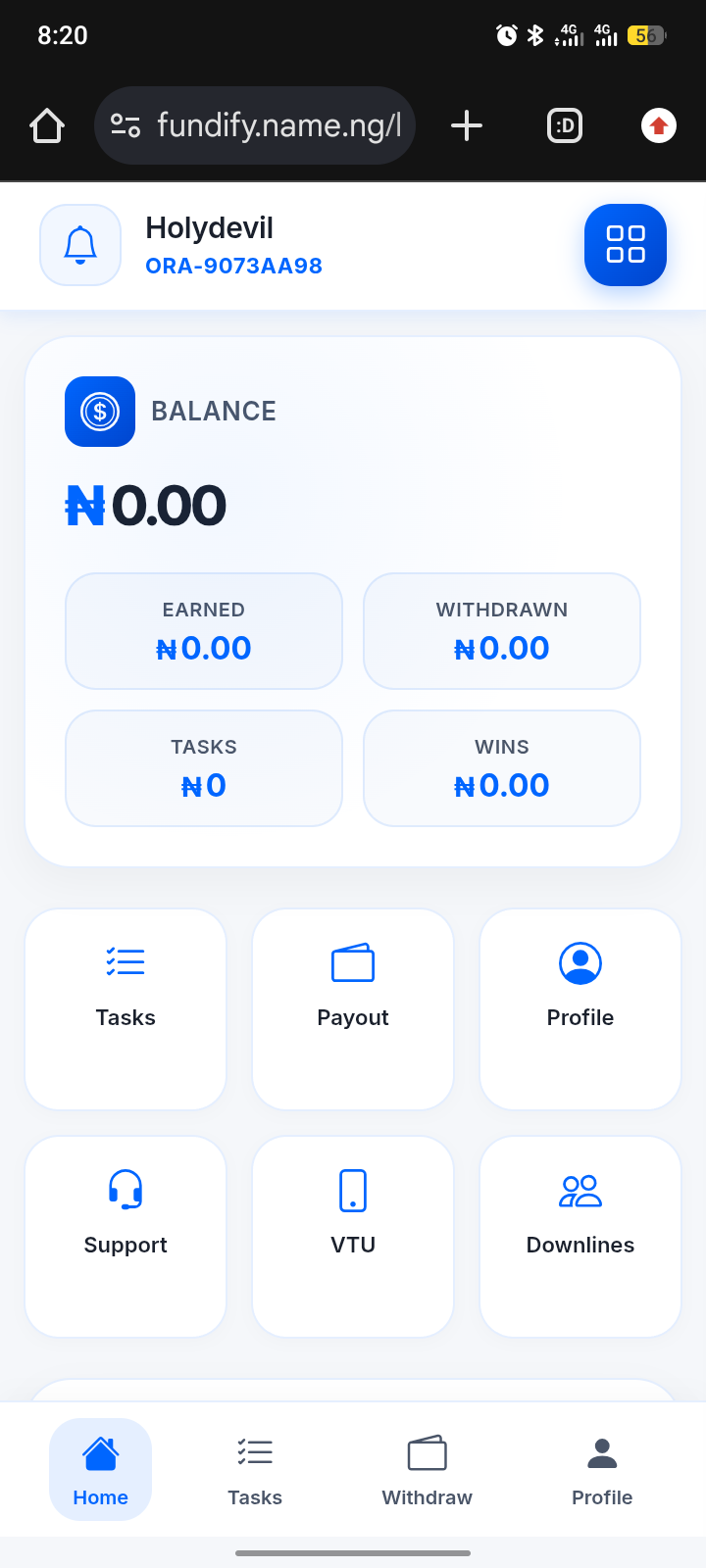Contact Support from the dashboard
The width and height of the screenshot is (706, 1568).
126,1236
